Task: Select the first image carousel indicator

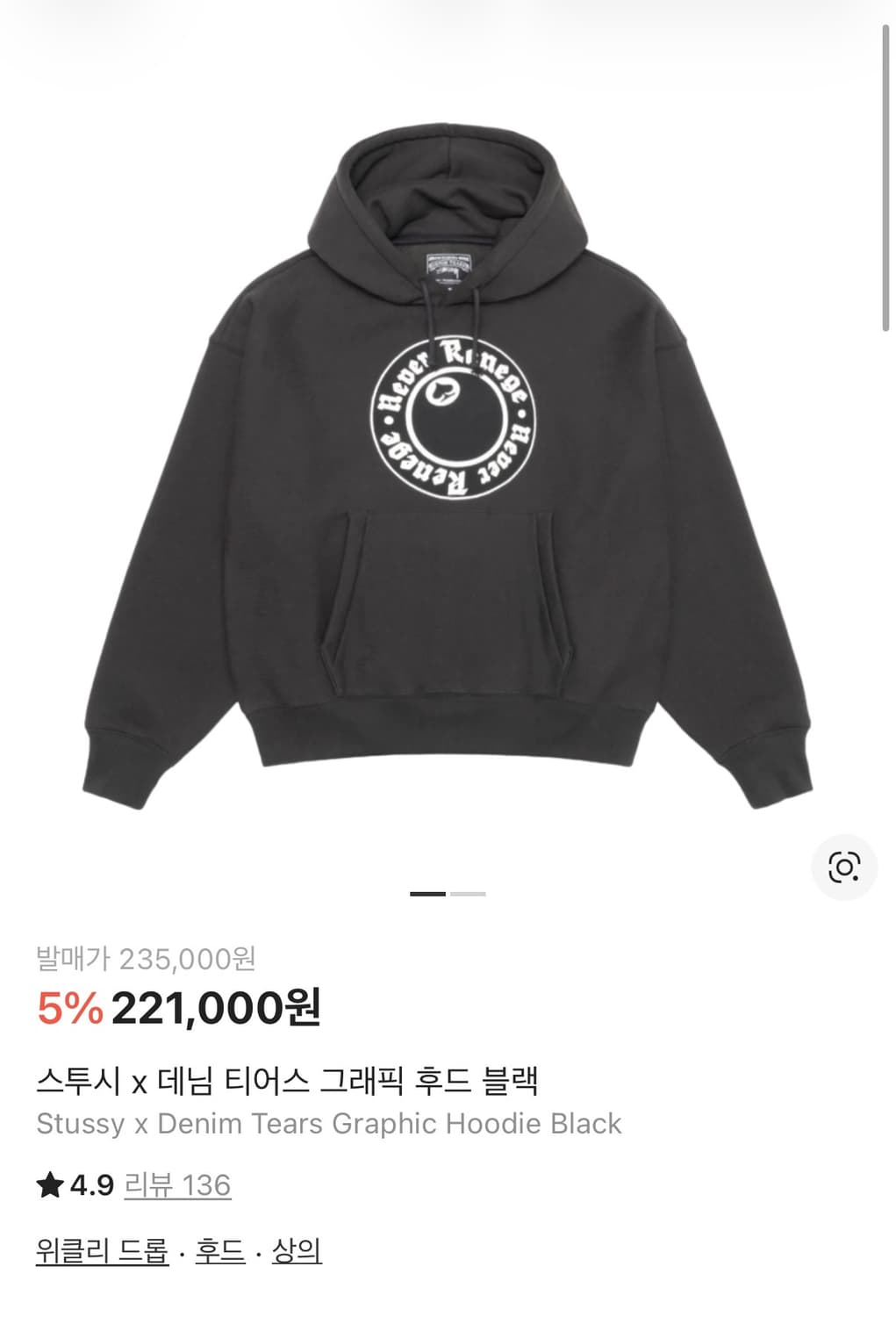Action: pos(428,893)
